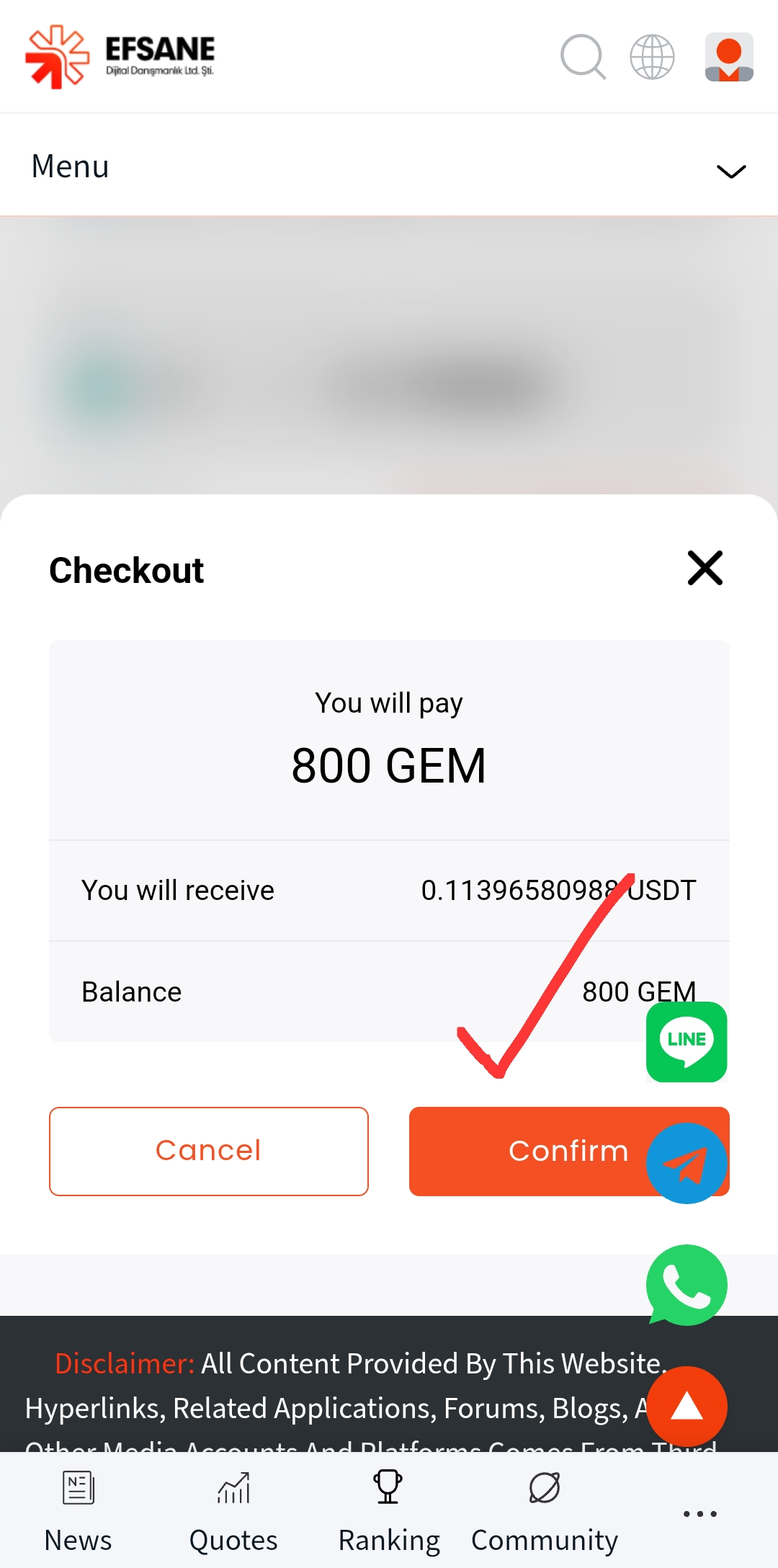Open the search icon in the header

pyautogui.click(x=582, y=57)
